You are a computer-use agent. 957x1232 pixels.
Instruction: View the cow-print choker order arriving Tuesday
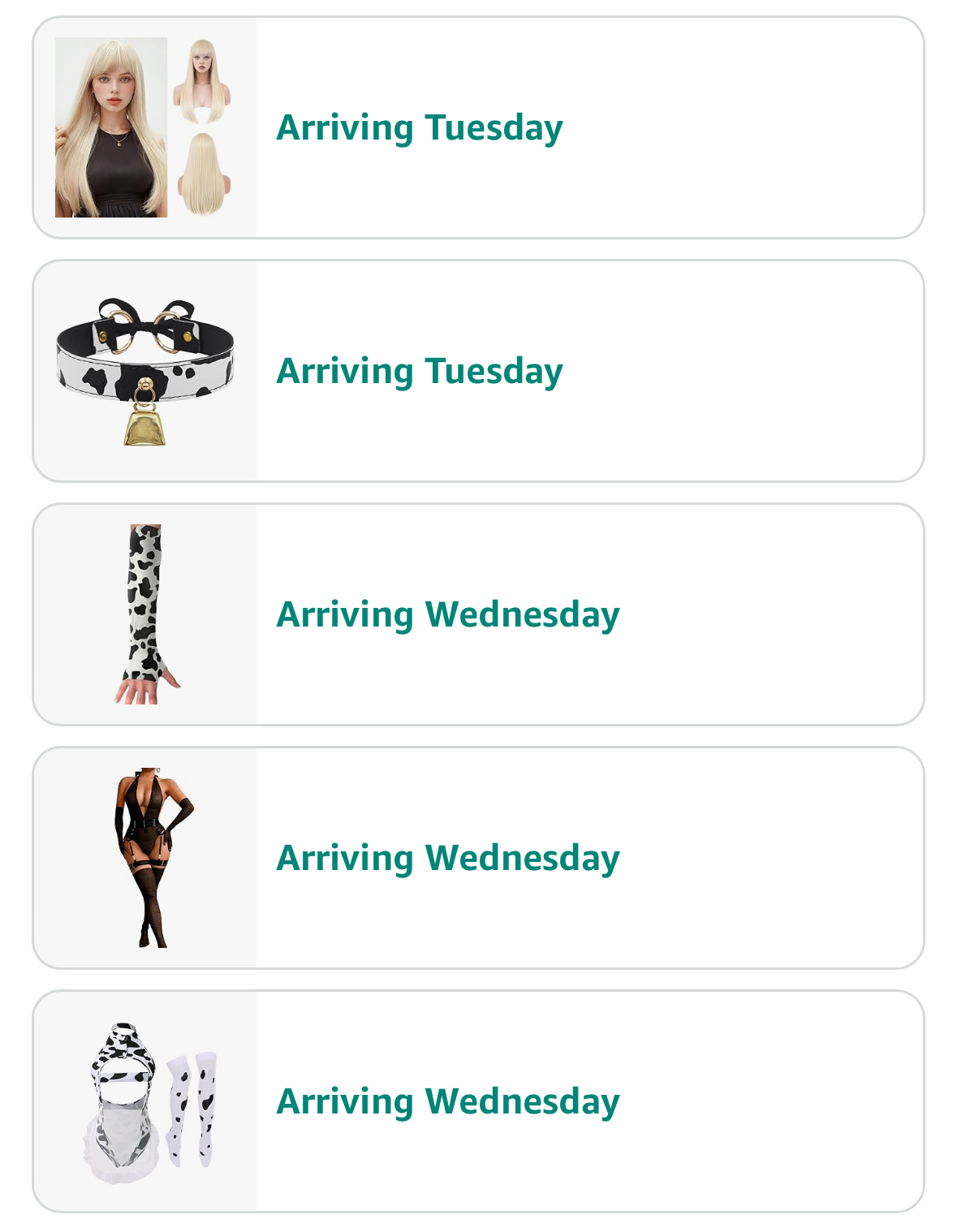[x=477, y=372]
